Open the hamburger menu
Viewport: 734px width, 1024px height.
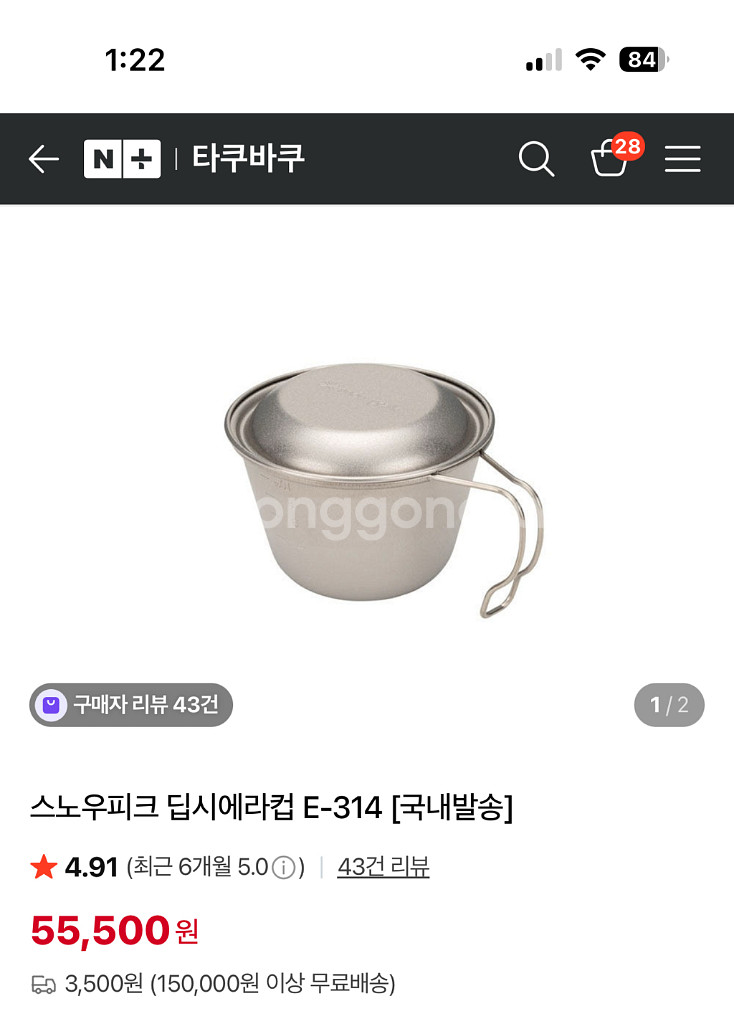tap(682, 159)
